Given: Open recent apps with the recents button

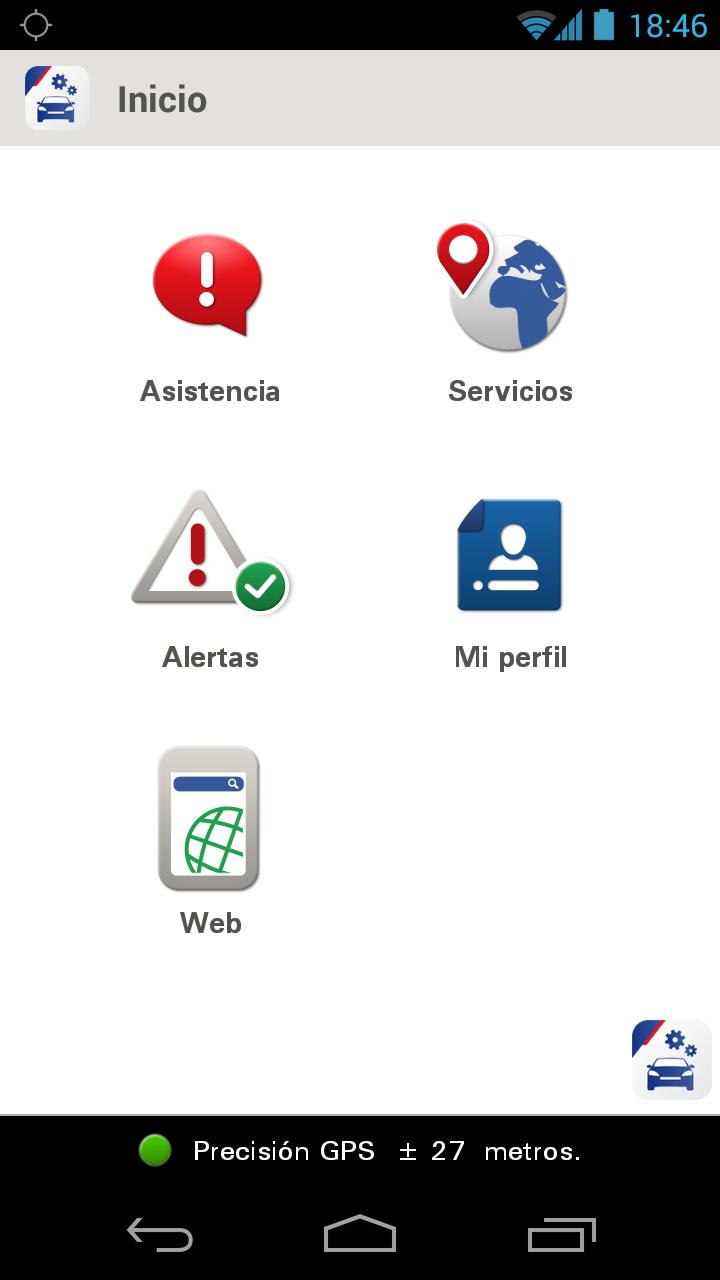Looking at the screenshot, I should tap(560, 1236).
